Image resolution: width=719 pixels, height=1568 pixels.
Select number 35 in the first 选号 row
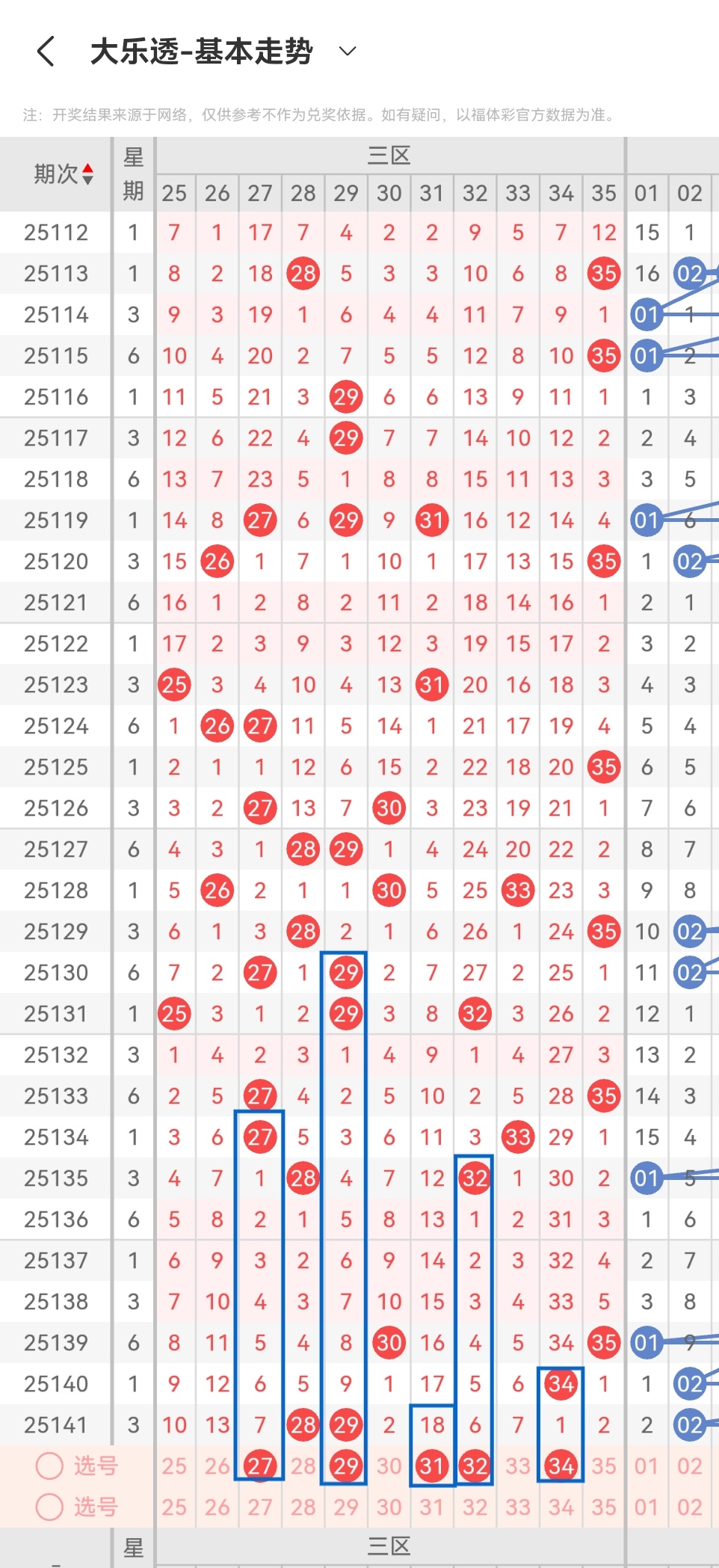click(604, 1466)
